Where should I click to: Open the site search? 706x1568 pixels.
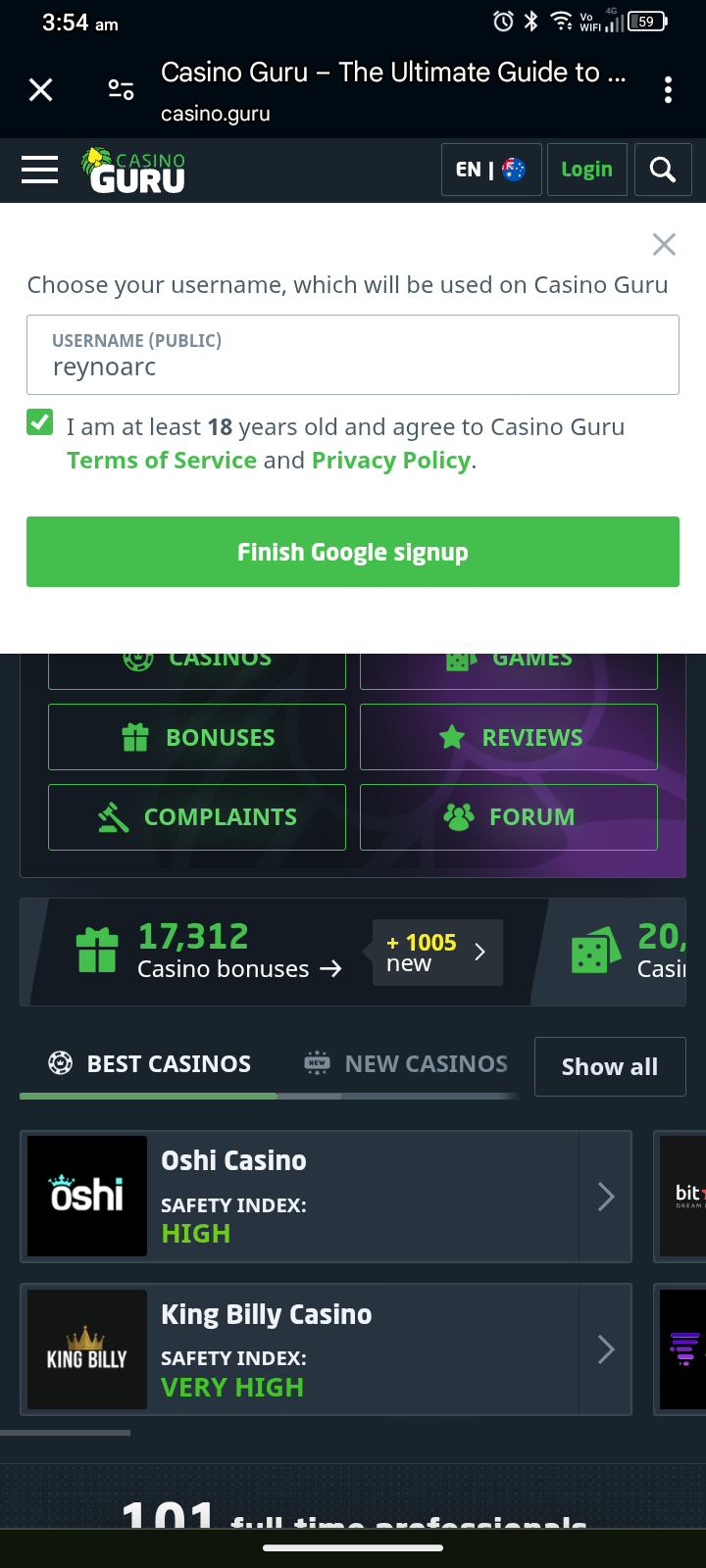tap(663, 170)
